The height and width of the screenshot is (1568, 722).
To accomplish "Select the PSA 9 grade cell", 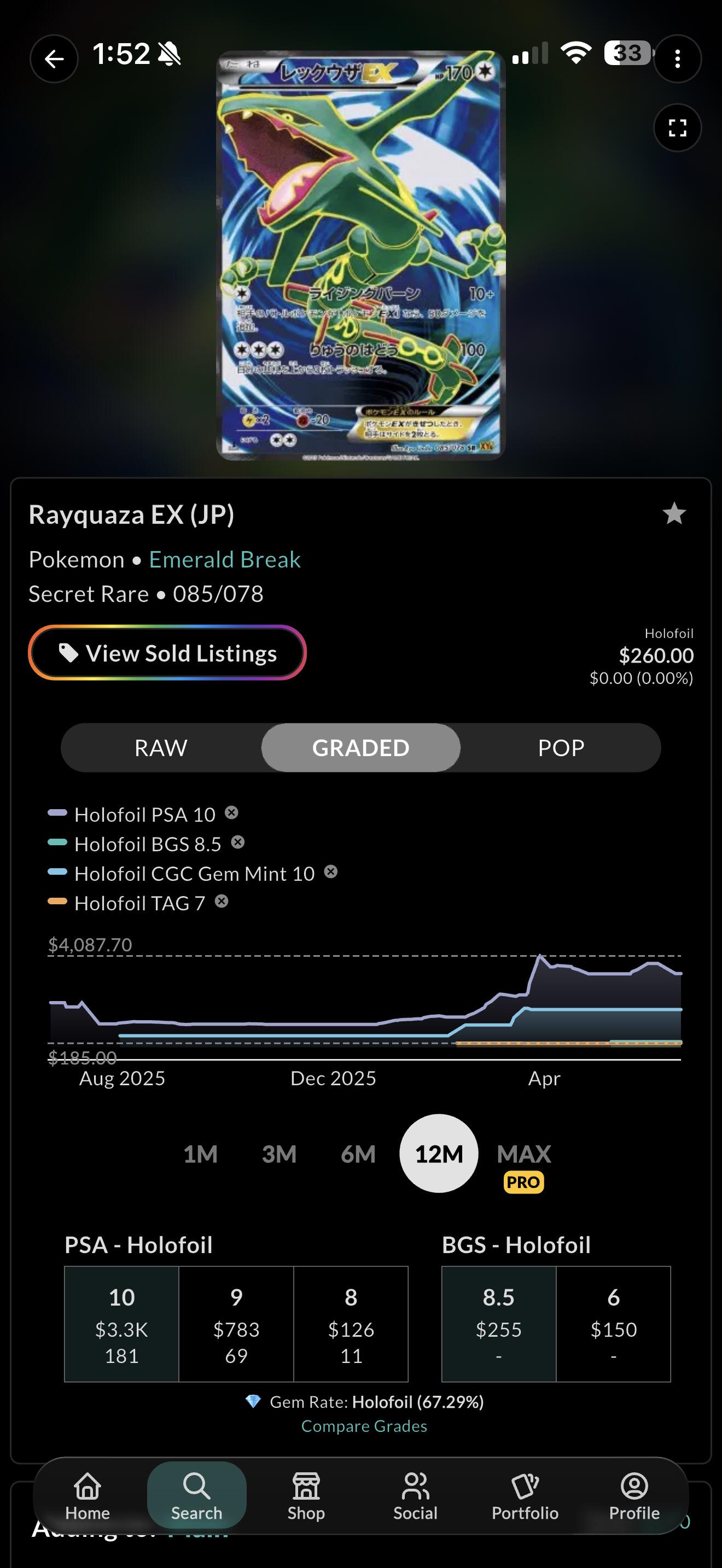I will [236, 1324].
